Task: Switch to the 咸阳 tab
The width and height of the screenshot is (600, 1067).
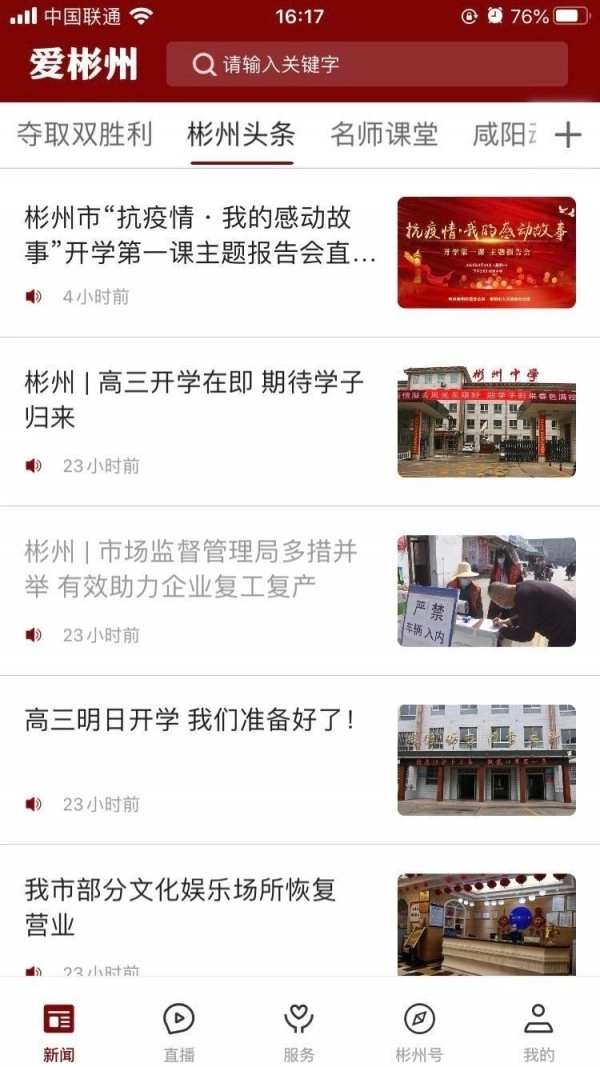Action: pyautogui.click(x=505, y=135)
